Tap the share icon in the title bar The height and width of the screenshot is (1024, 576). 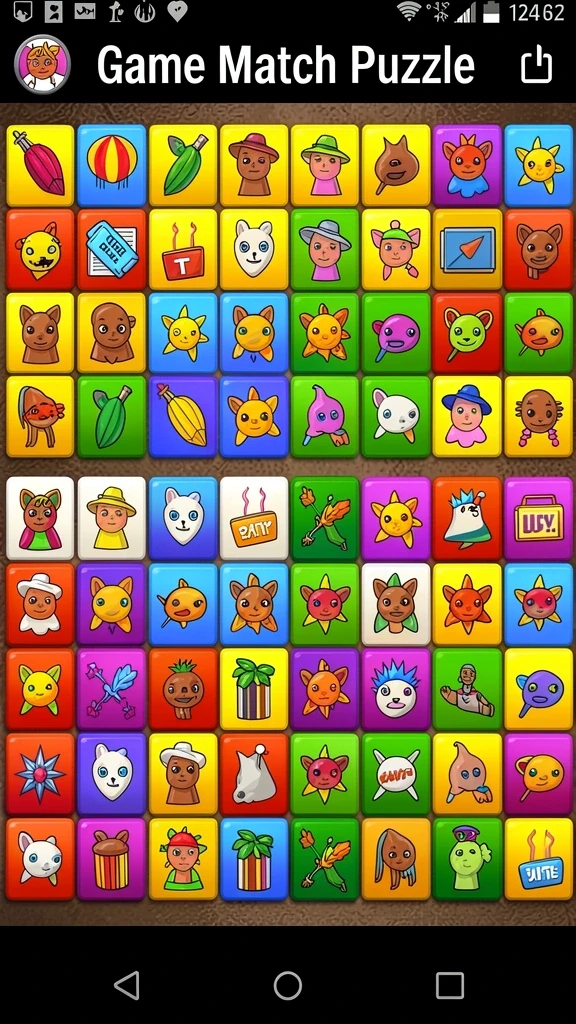(x=536, y=65)
